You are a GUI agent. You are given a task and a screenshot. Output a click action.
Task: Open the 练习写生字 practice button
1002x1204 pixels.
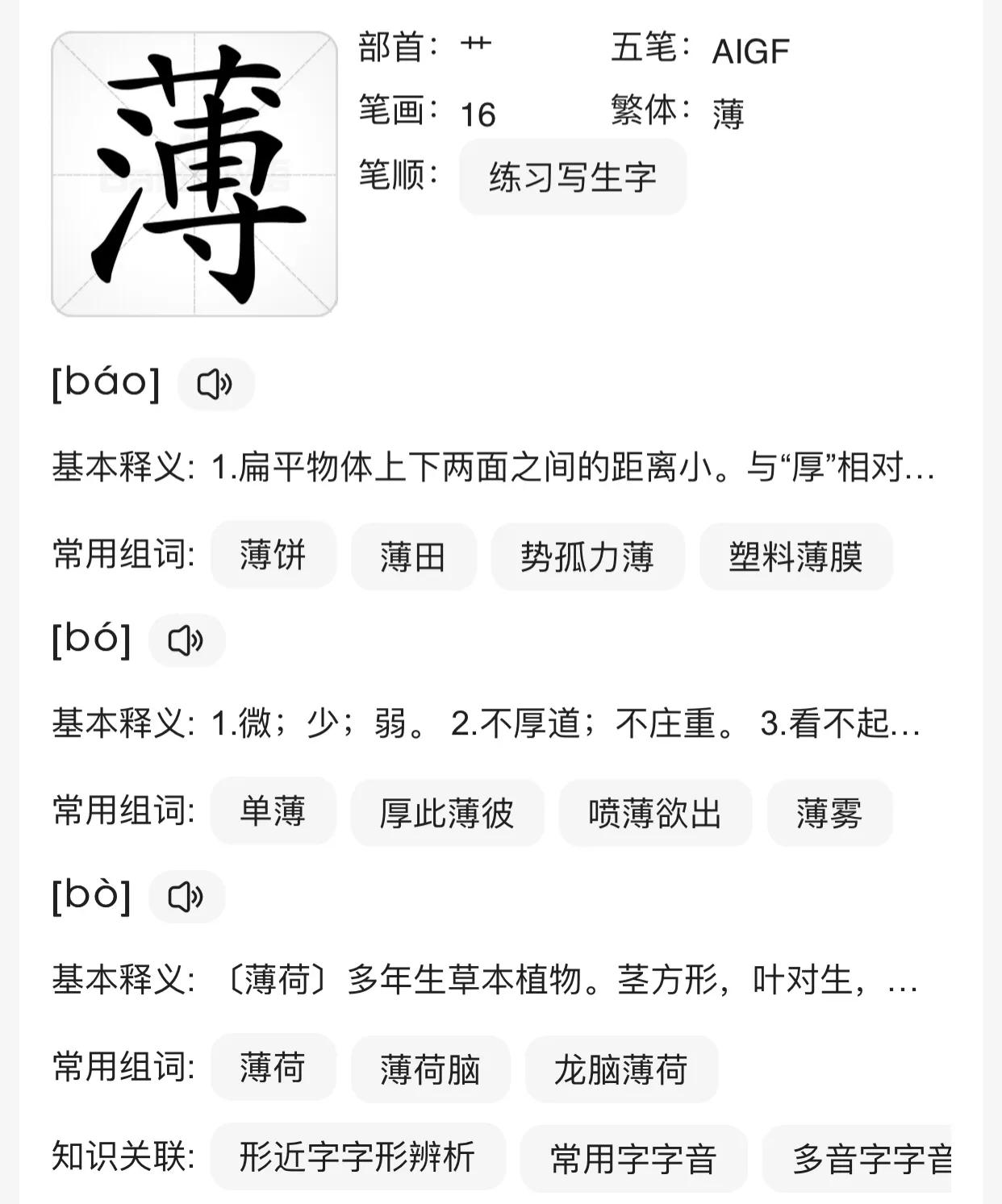(x=573, y=177)
